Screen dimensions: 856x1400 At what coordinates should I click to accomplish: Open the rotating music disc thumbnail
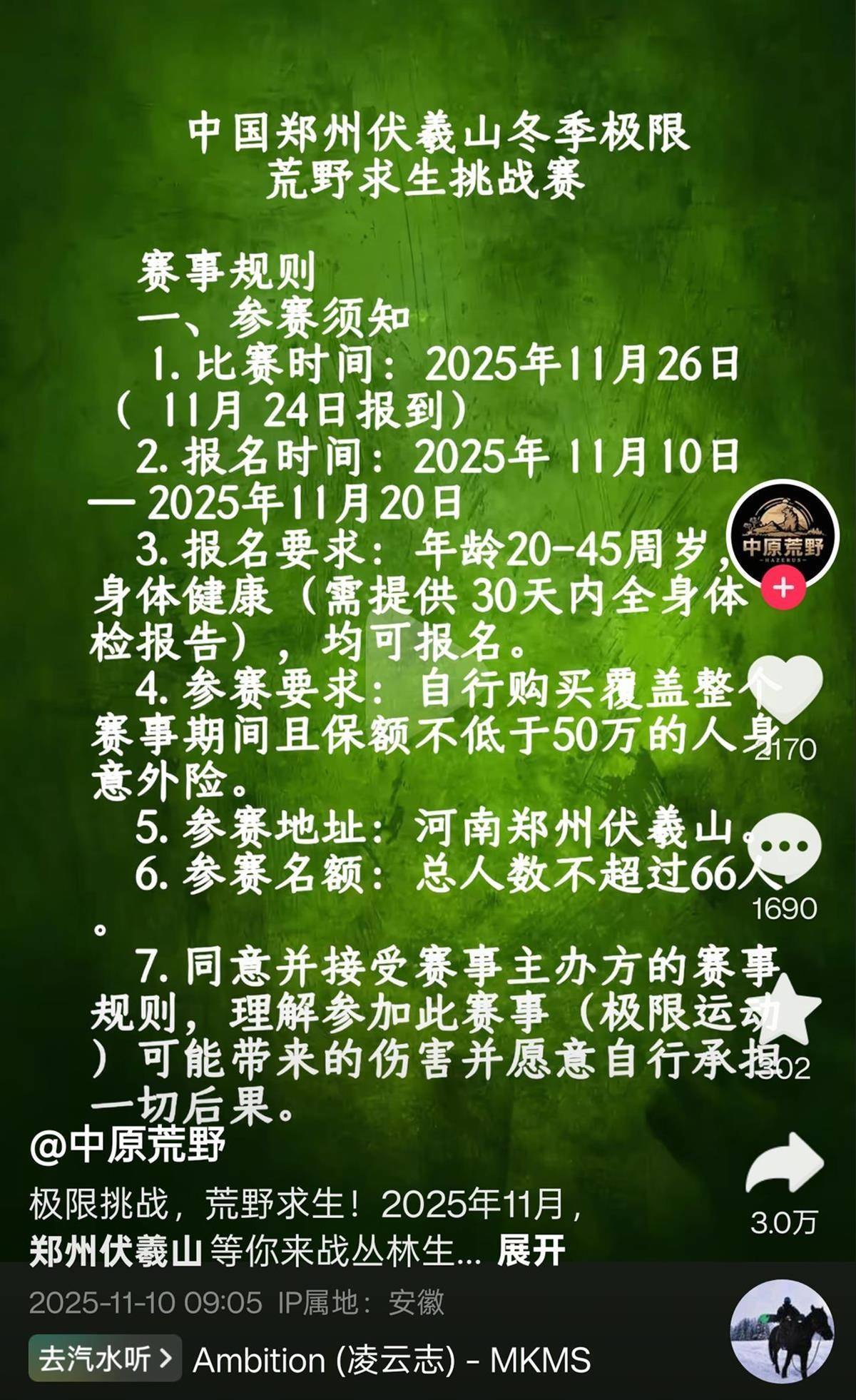(x=783, y=1331)
